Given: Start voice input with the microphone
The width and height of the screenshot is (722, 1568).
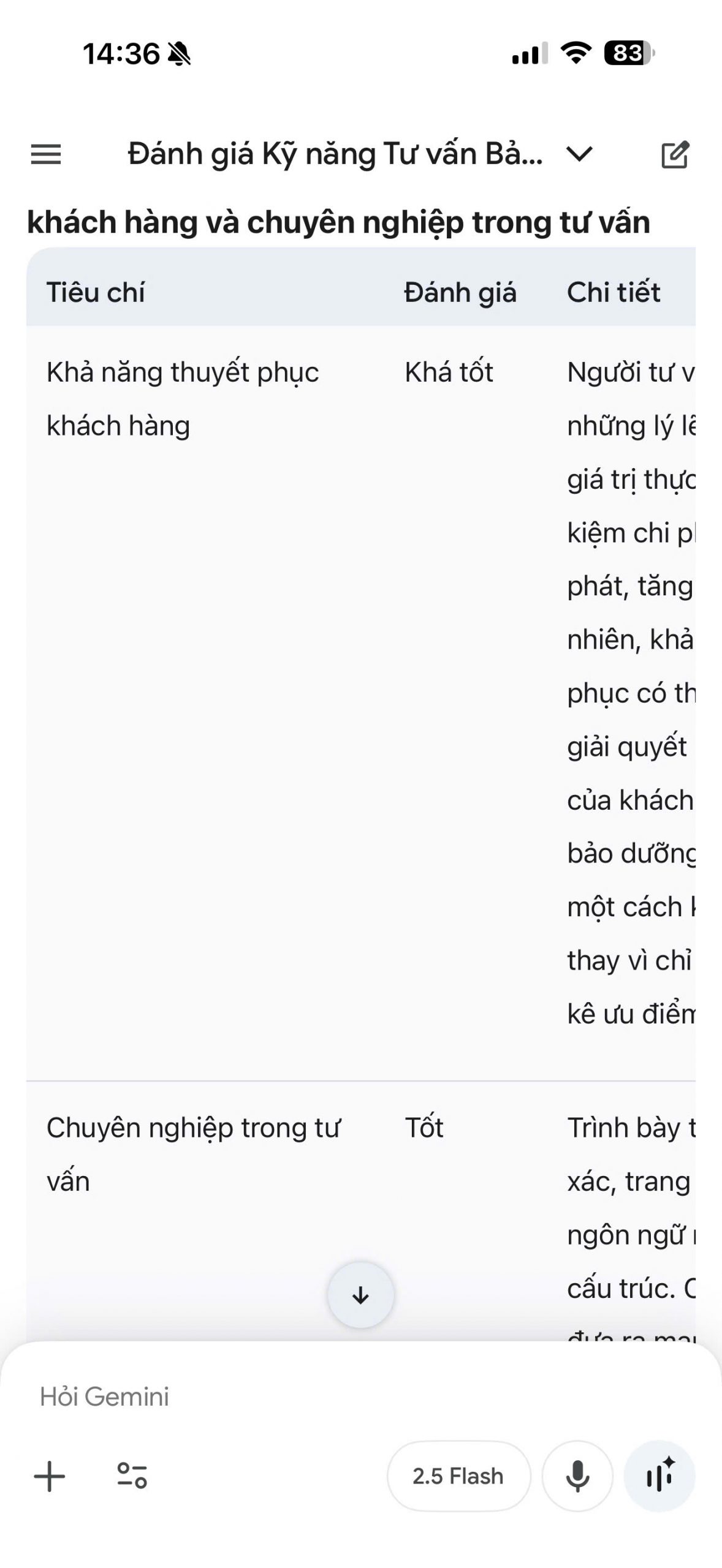Looking at the screenshot, I should pyautogui.click(x=577, y=1476).
